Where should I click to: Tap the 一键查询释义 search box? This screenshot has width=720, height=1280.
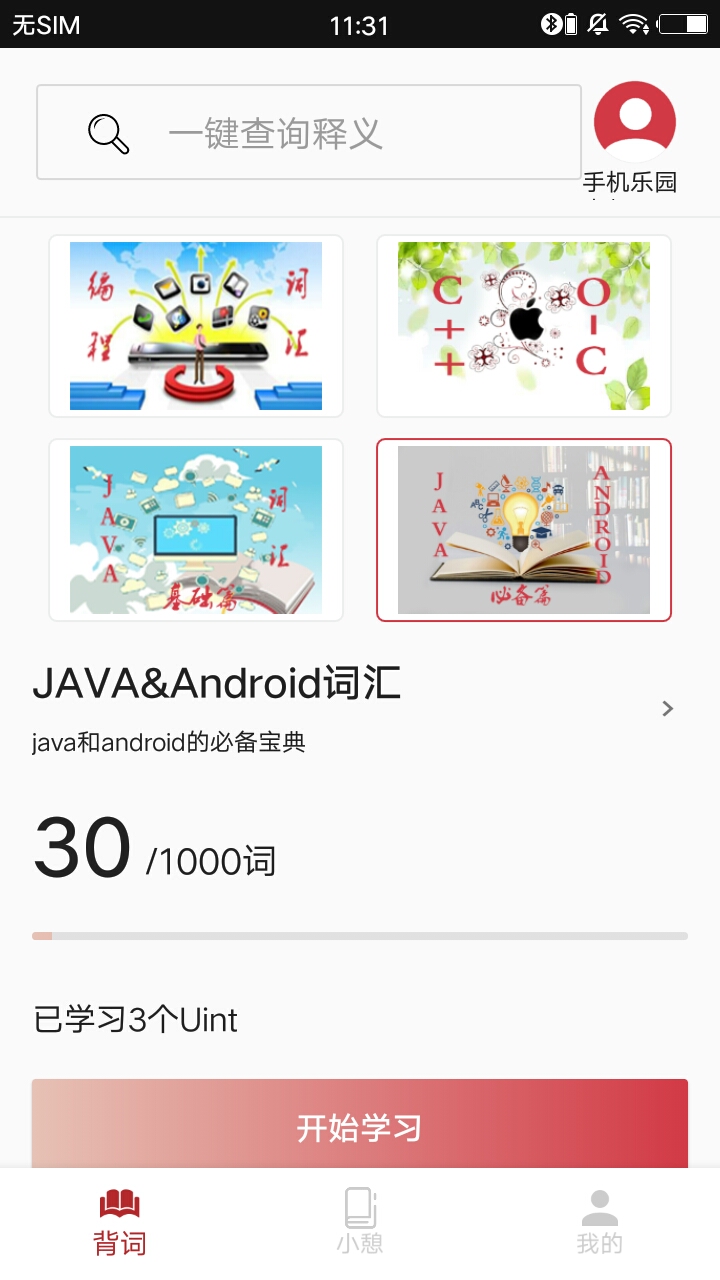[309, 132]
